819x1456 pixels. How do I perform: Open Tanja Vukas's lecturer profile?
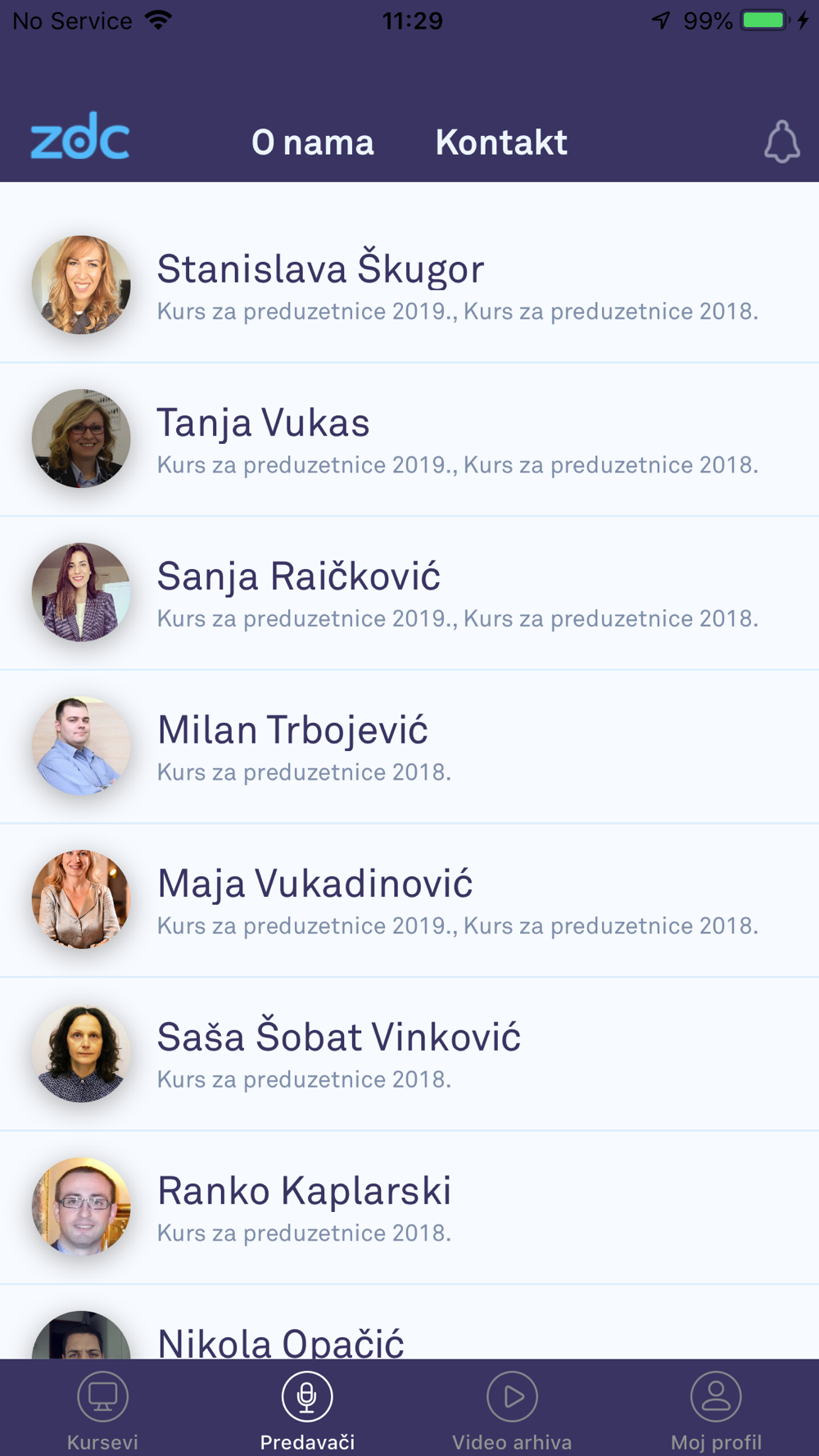click(409, 439)
